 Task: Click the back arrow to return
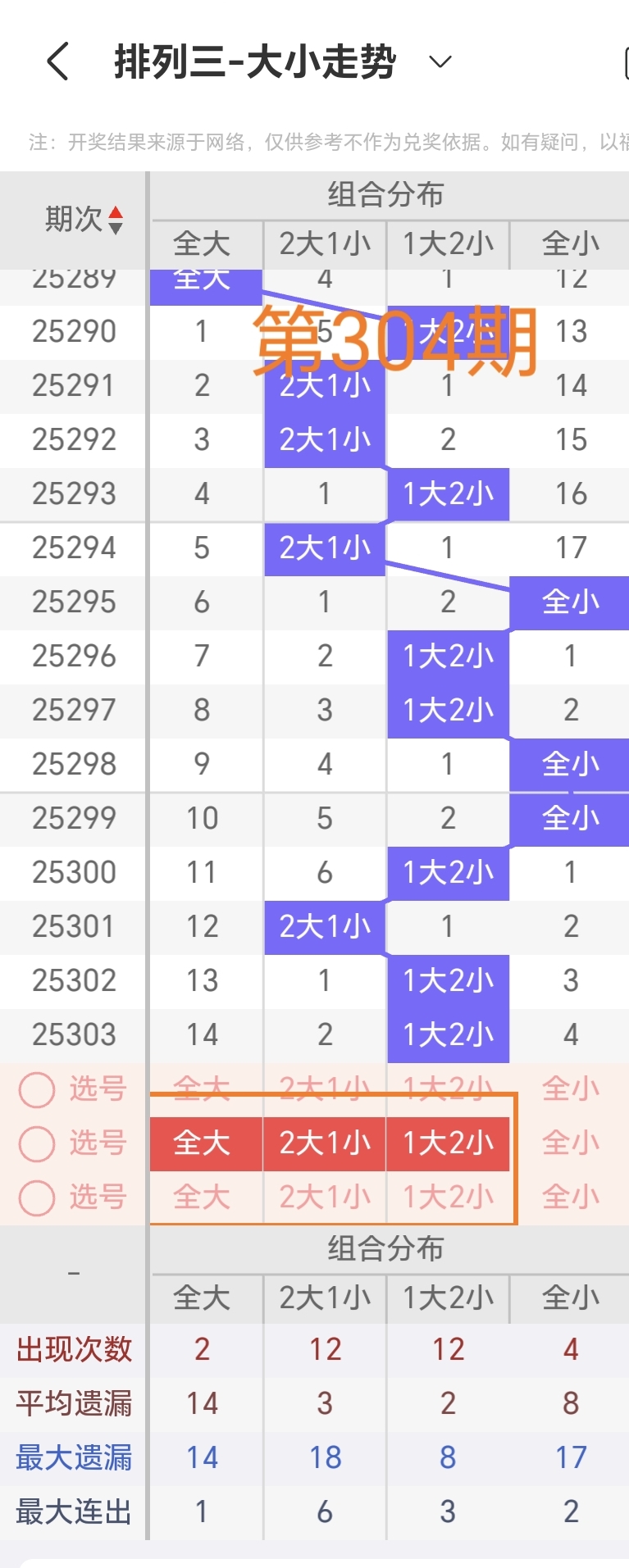(56, 61)
